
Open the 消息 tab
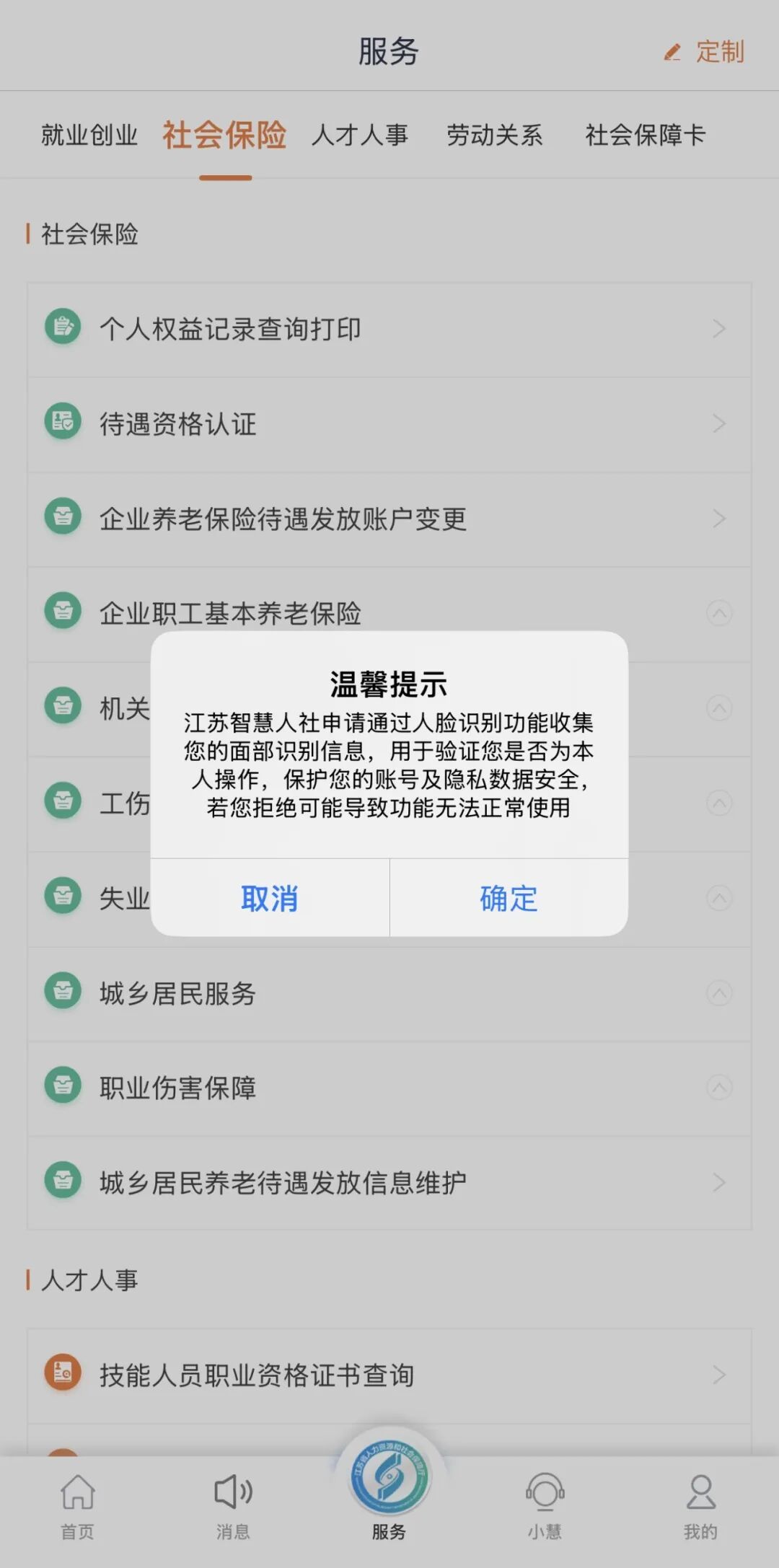point(233,1505)
